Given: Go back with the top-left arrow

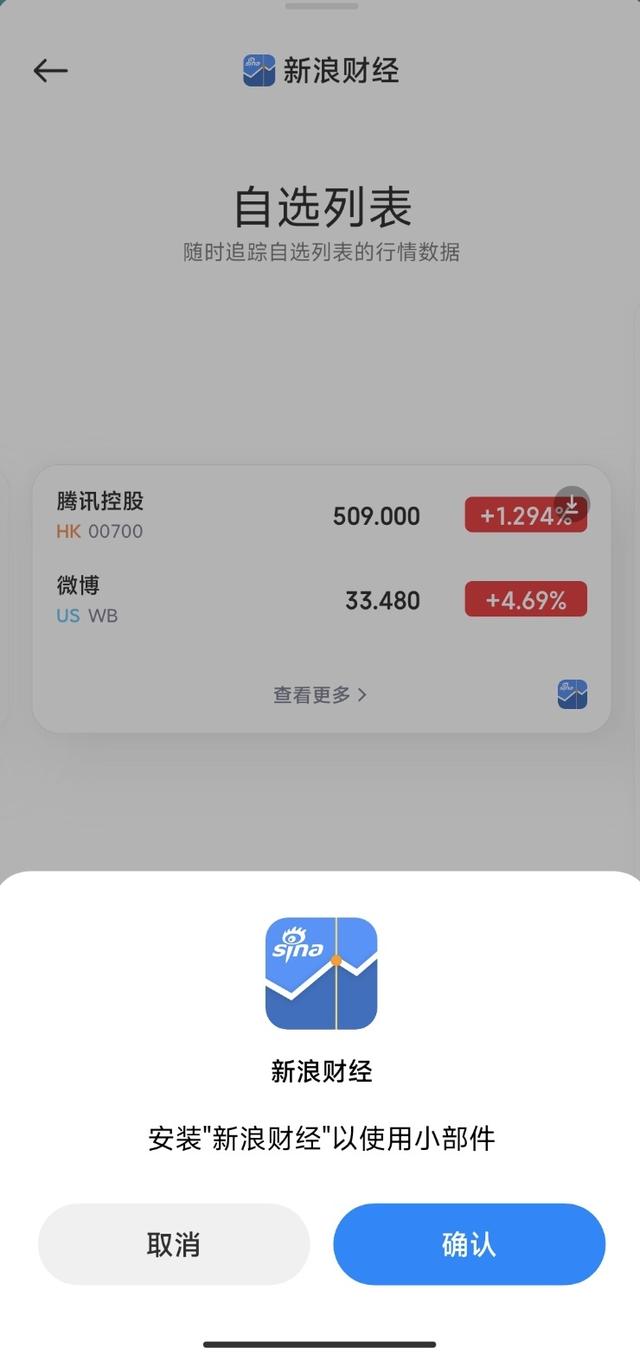Looking at the screenshot, I should (50, 70).
